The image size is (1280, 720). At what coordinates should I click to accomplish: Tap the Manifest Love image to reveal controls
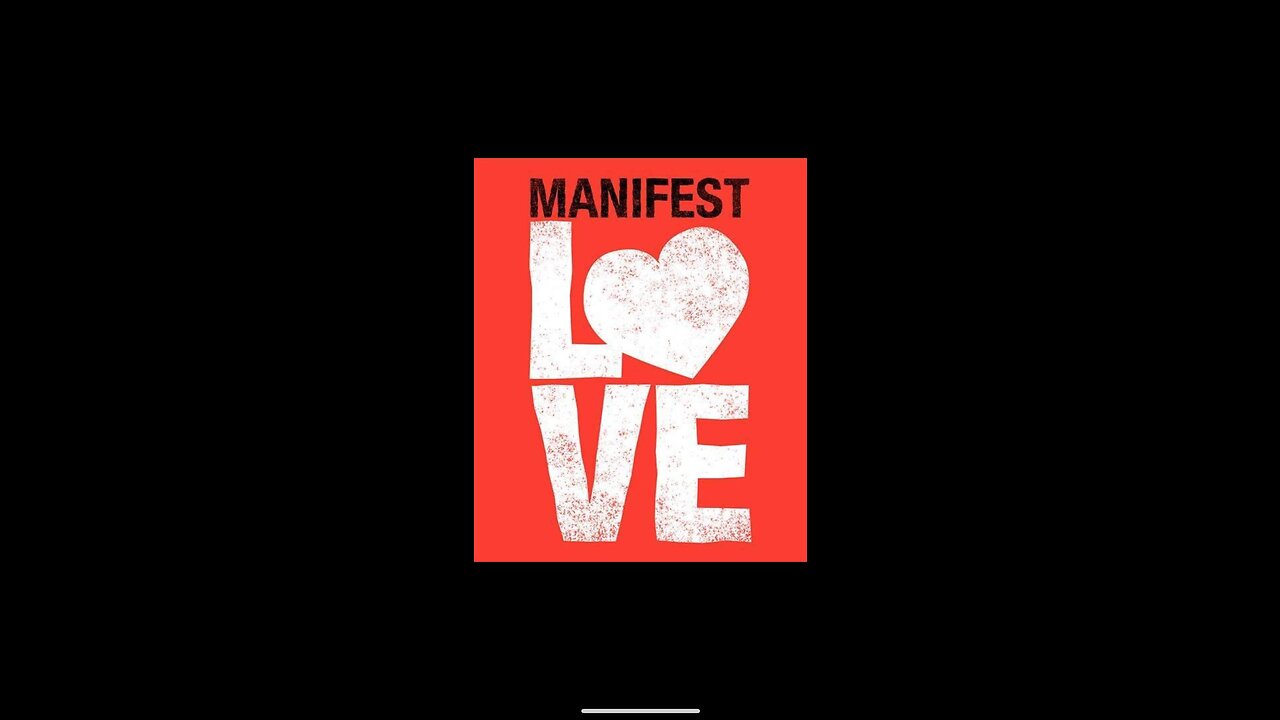640,360
